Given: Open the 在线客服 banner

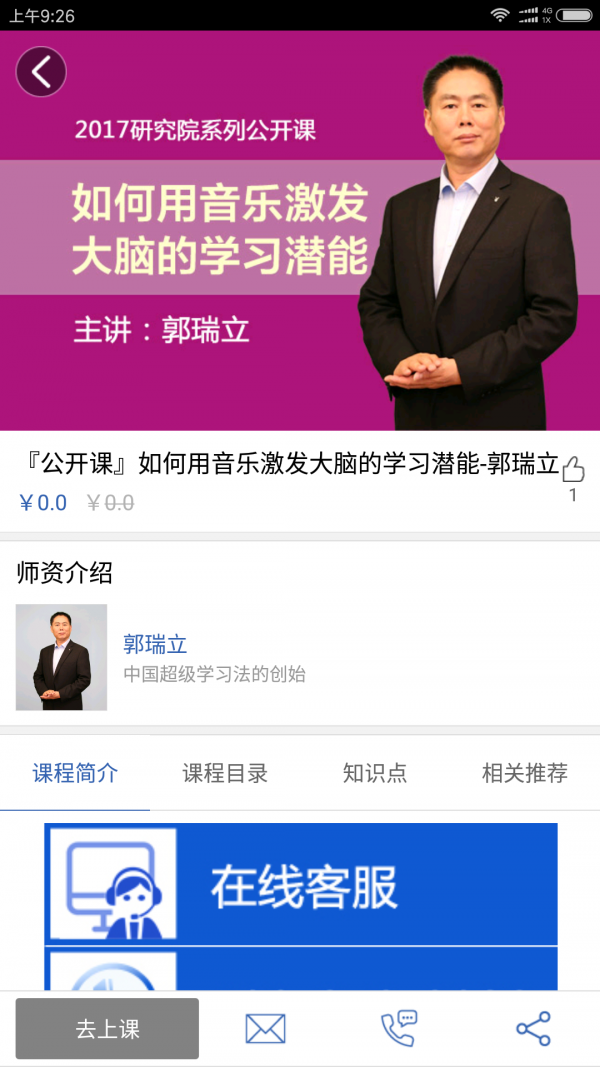Looking at the screenshot, I should [x=301, y=885].
